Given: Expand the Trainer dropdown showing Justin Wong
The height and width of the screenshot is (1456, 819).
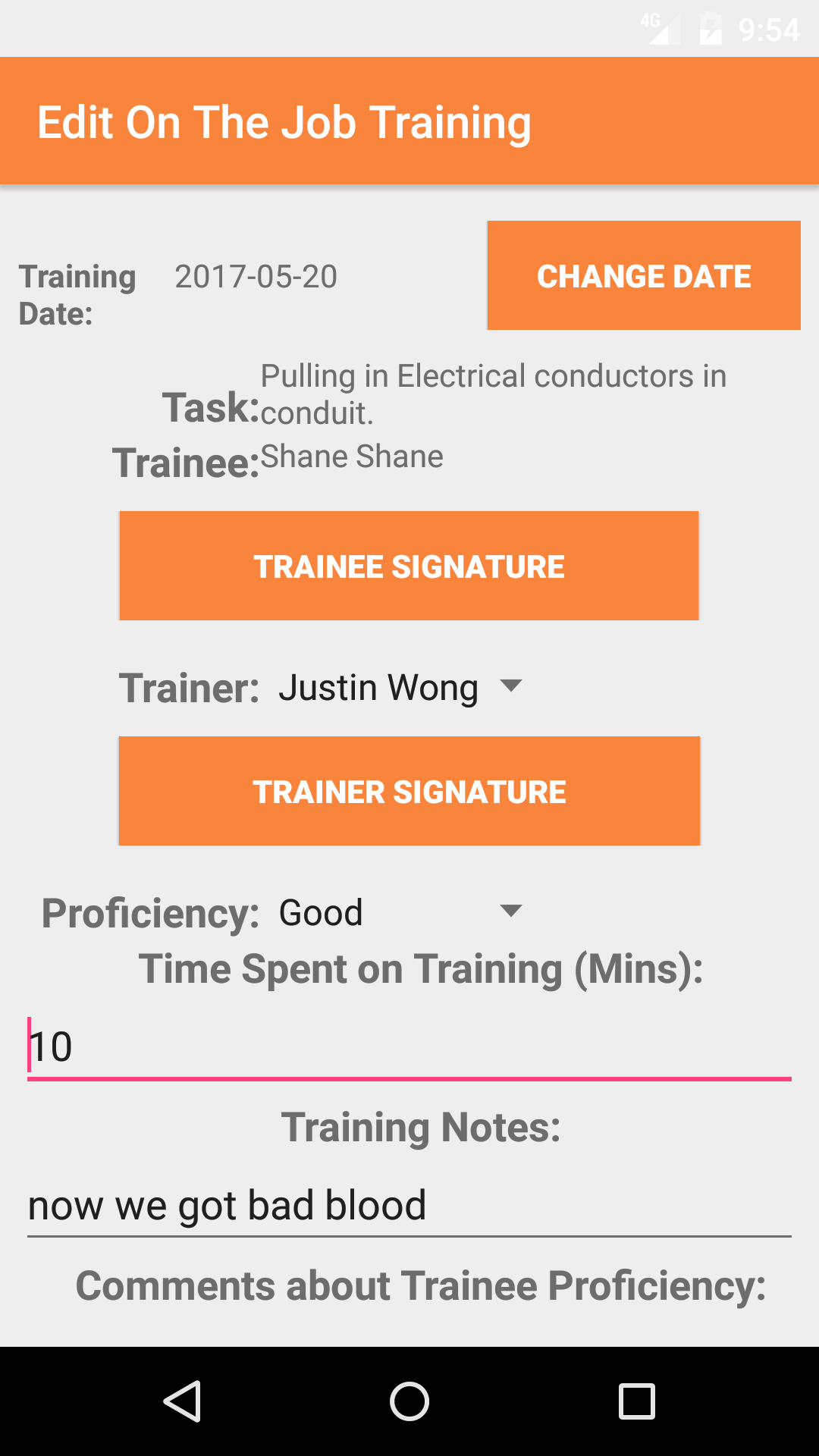Looking at the screenshot, I should (x=400, y=687).
